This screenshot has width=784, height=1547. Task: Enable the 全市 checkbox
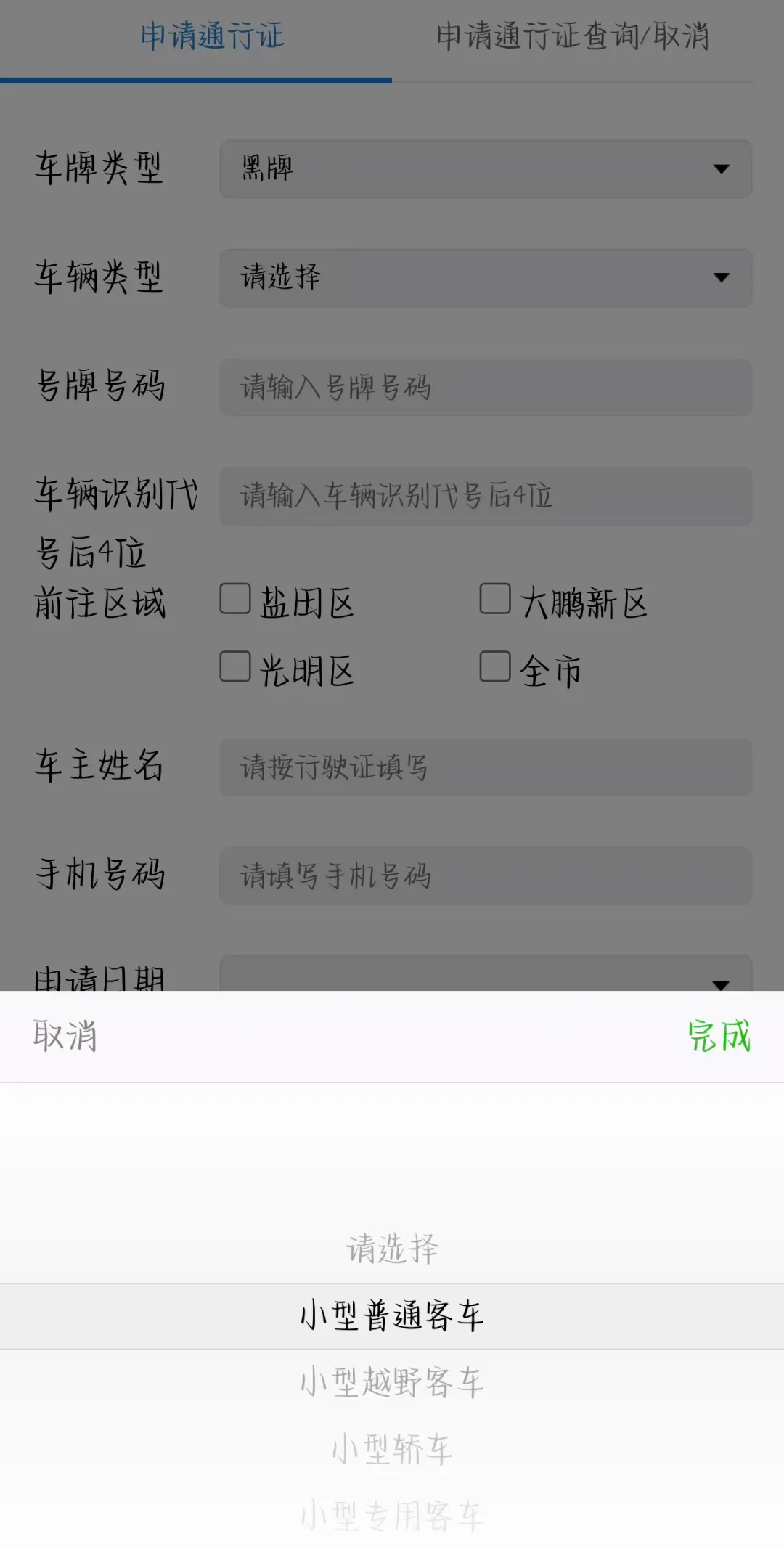click(x=495, y=666)
